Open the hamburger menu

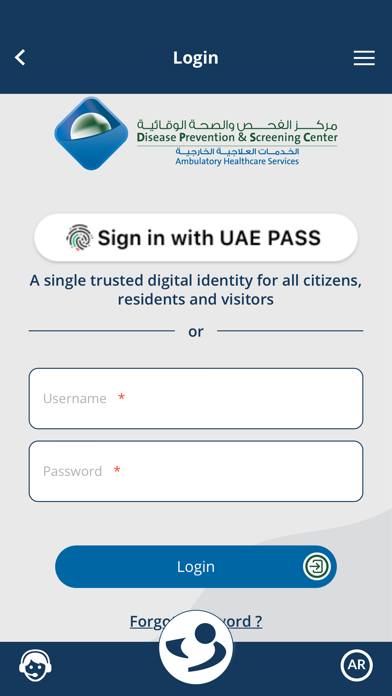coord(364,58)
